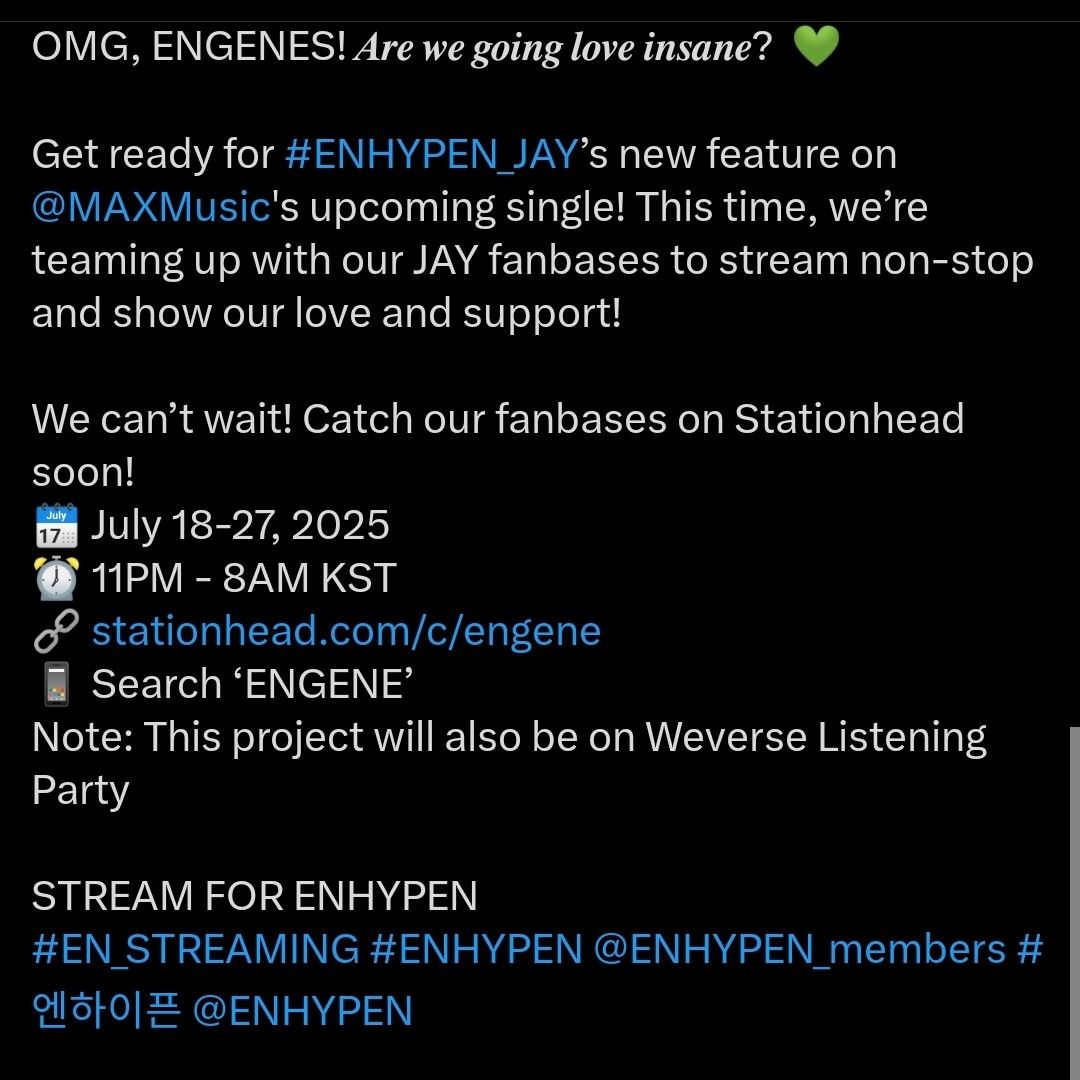
Task: Open the stationhead.com/c/engene link
Action: coord(346,631)
